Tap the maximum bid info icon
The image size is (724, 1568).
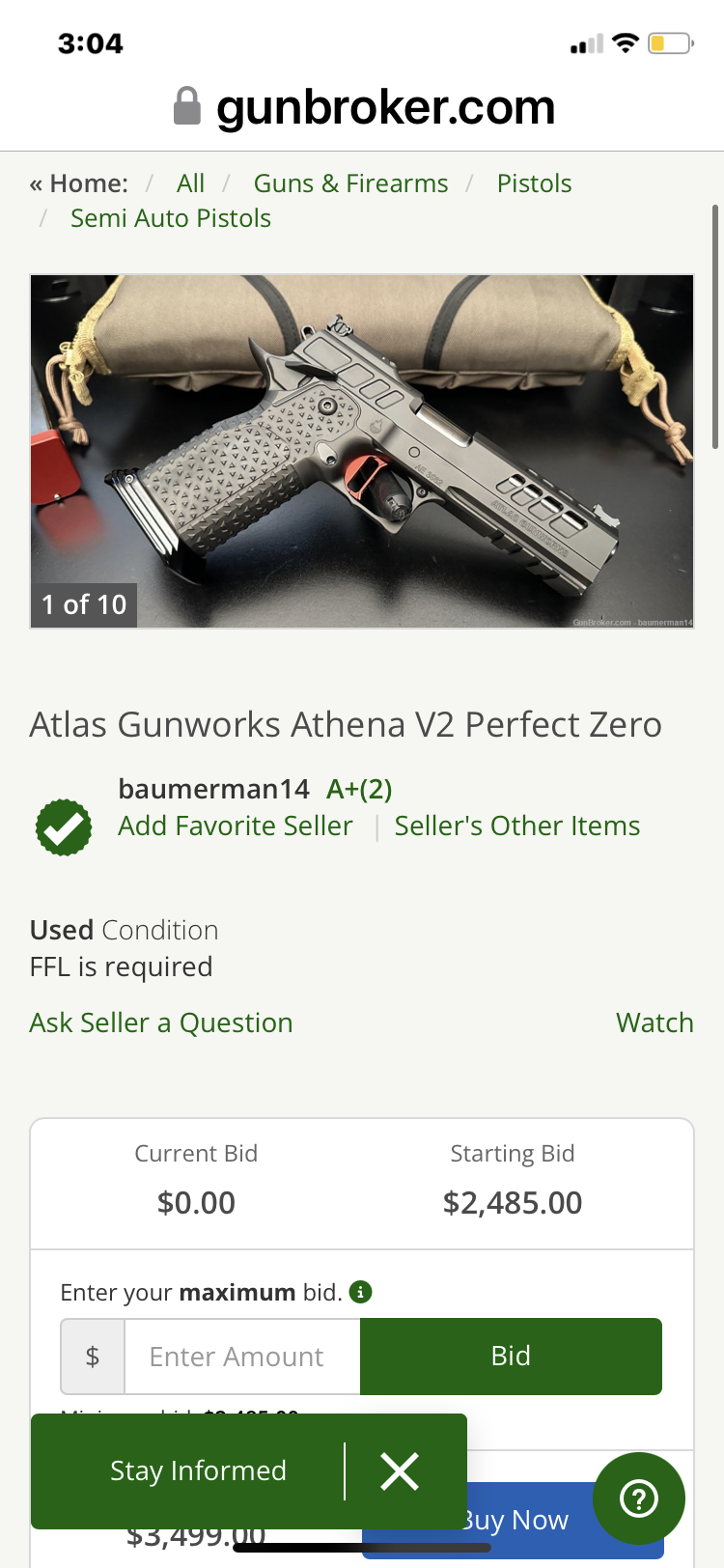tap(360, 1292)
